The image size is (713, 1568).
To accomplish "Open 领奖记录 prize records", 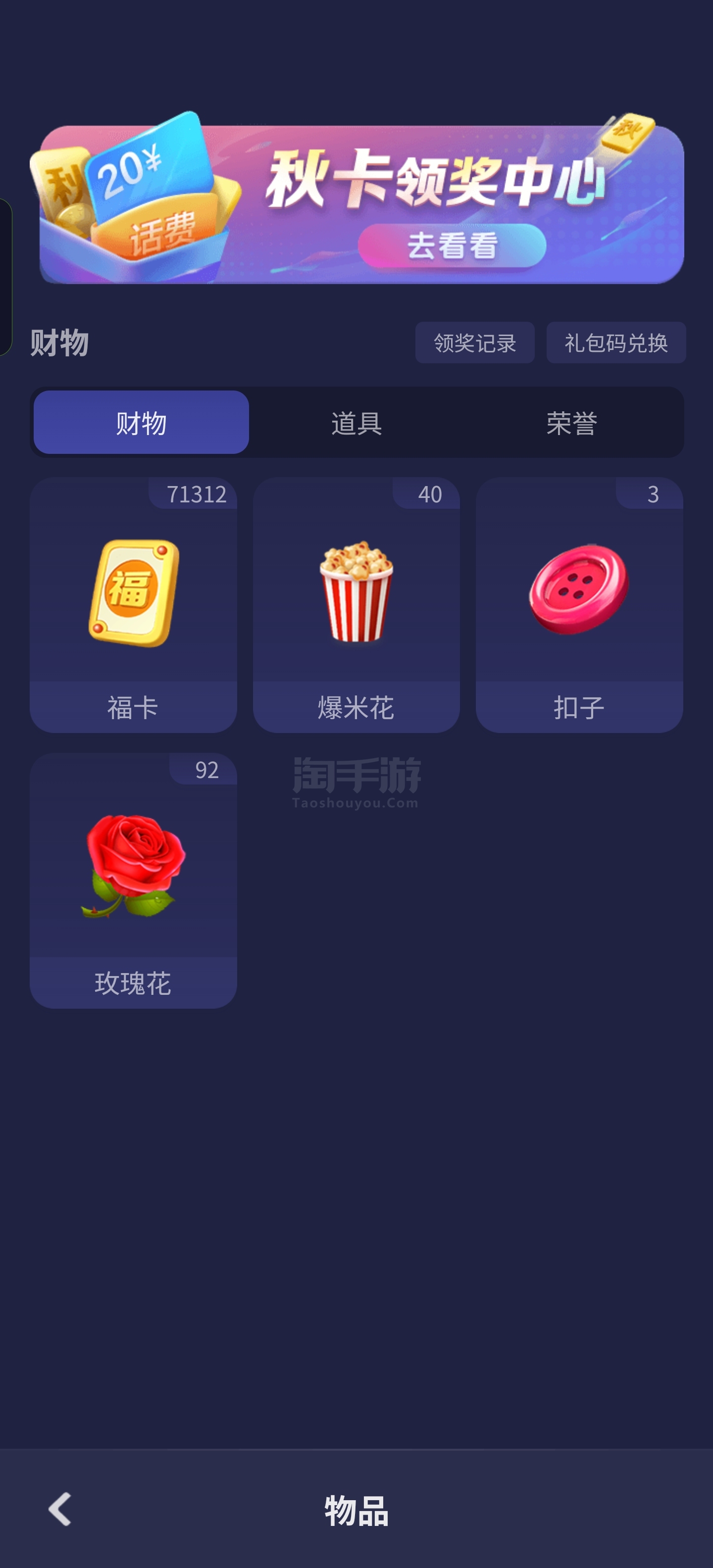I will (474, 343).
